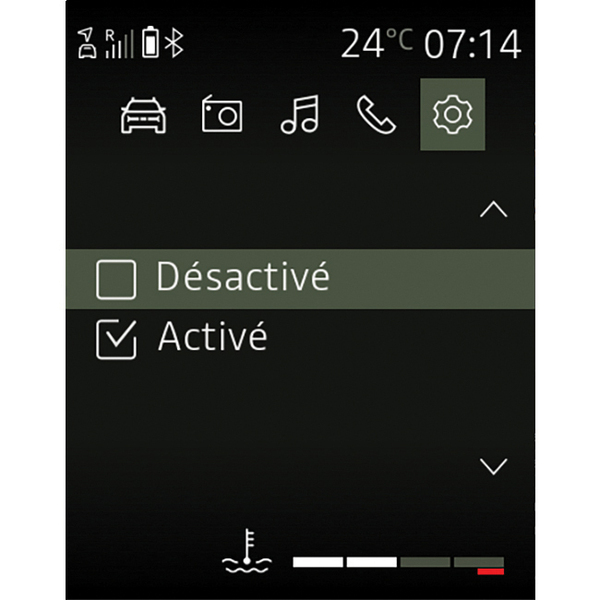
Task: Open the settings gear tab
Action: (452, 115)
